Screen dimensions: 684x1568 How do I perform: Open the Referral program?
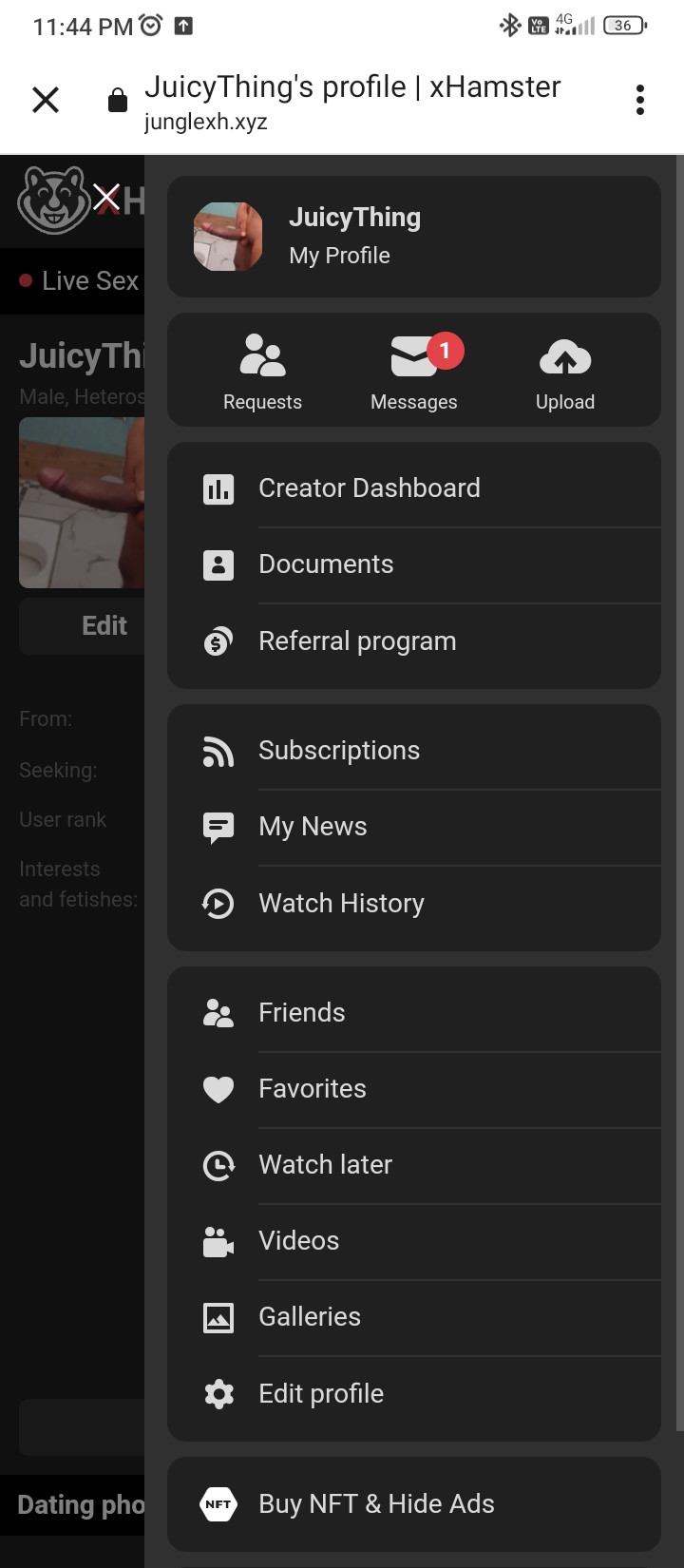point(413,641)
